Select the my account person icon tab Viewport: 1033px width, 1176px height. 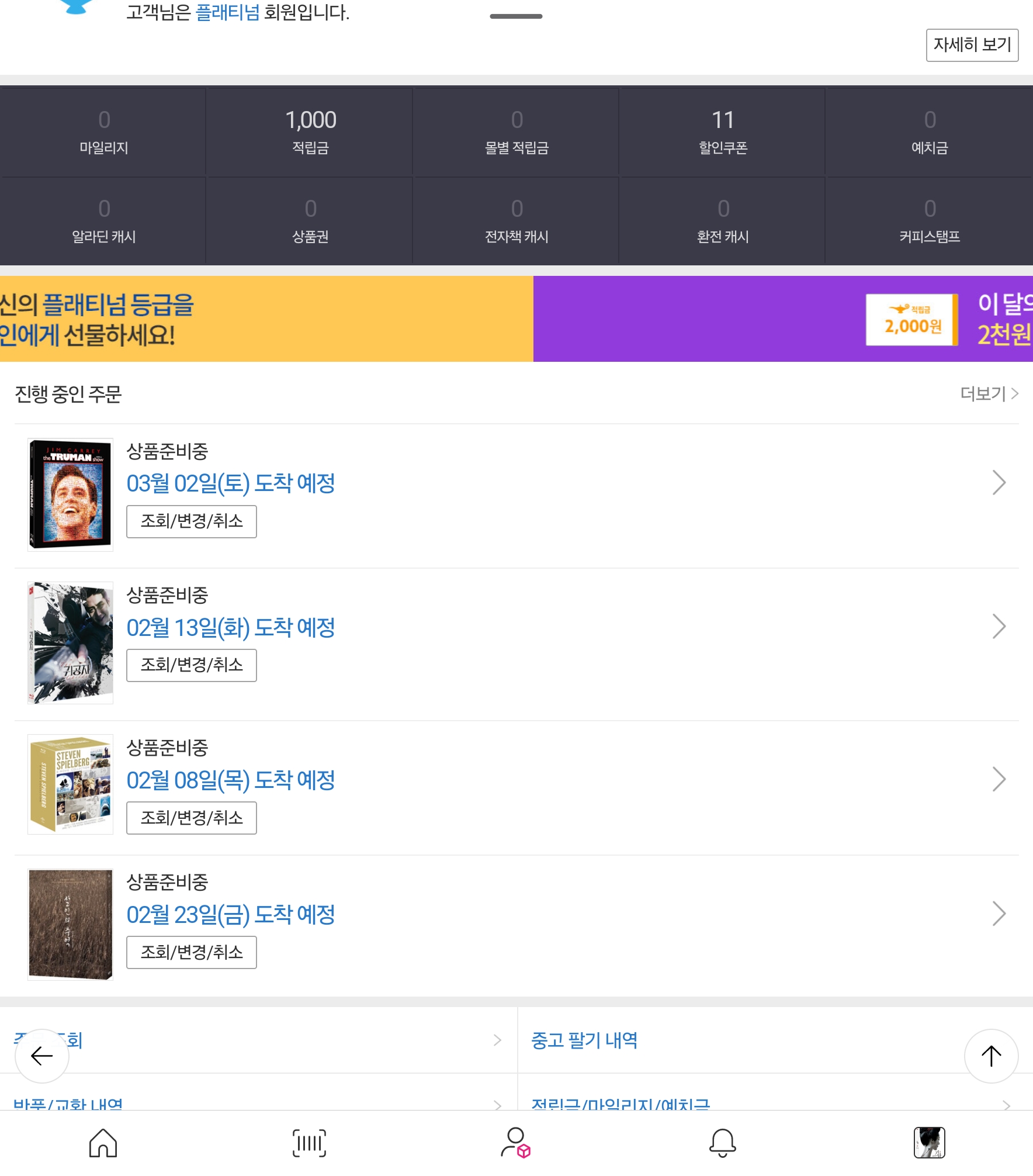pyautogui.click(x=516, y=1143)
